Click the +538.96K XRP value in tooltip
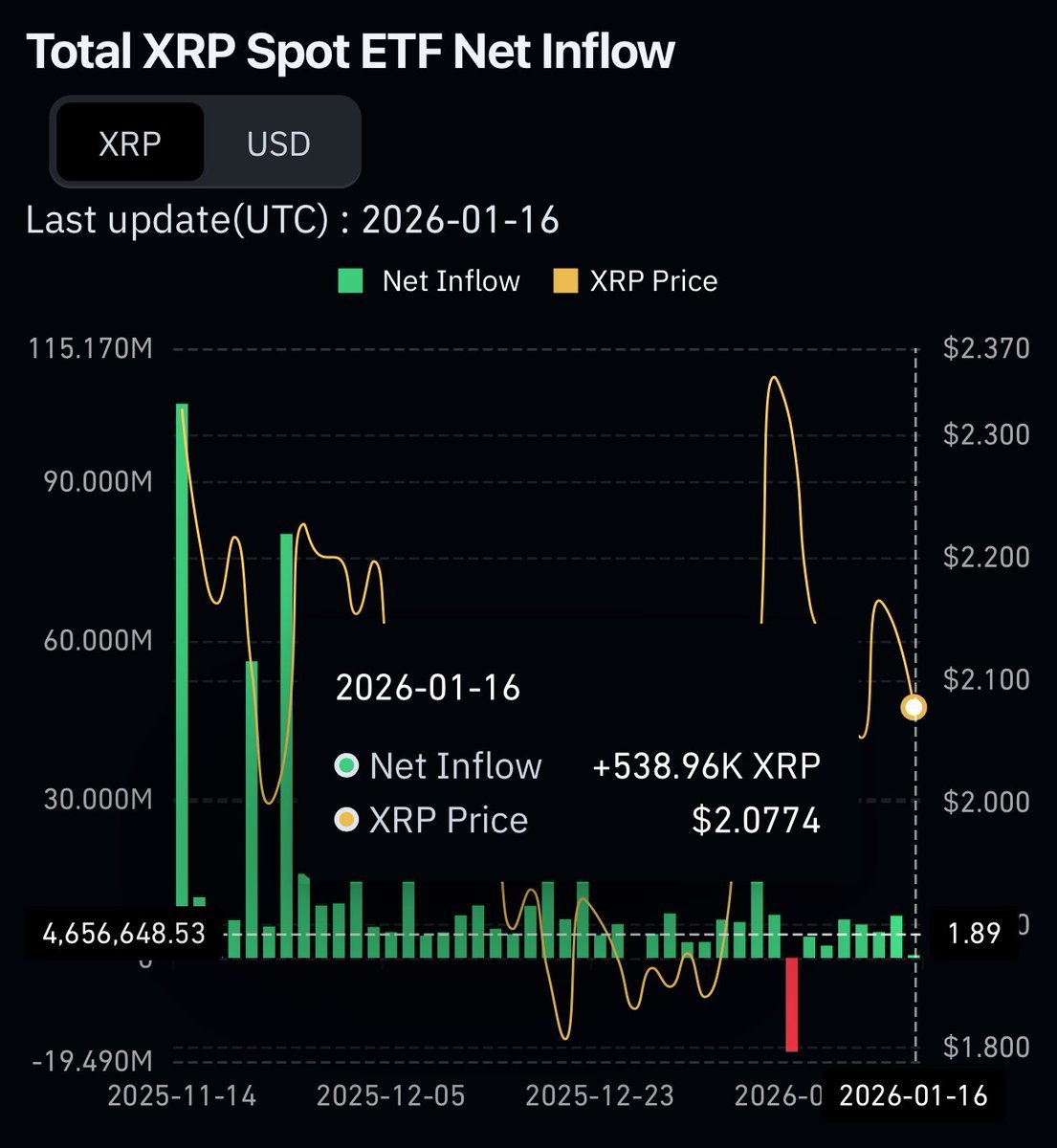The image size is (1057, 1148). pyautogui.click(x=708, y=765)
